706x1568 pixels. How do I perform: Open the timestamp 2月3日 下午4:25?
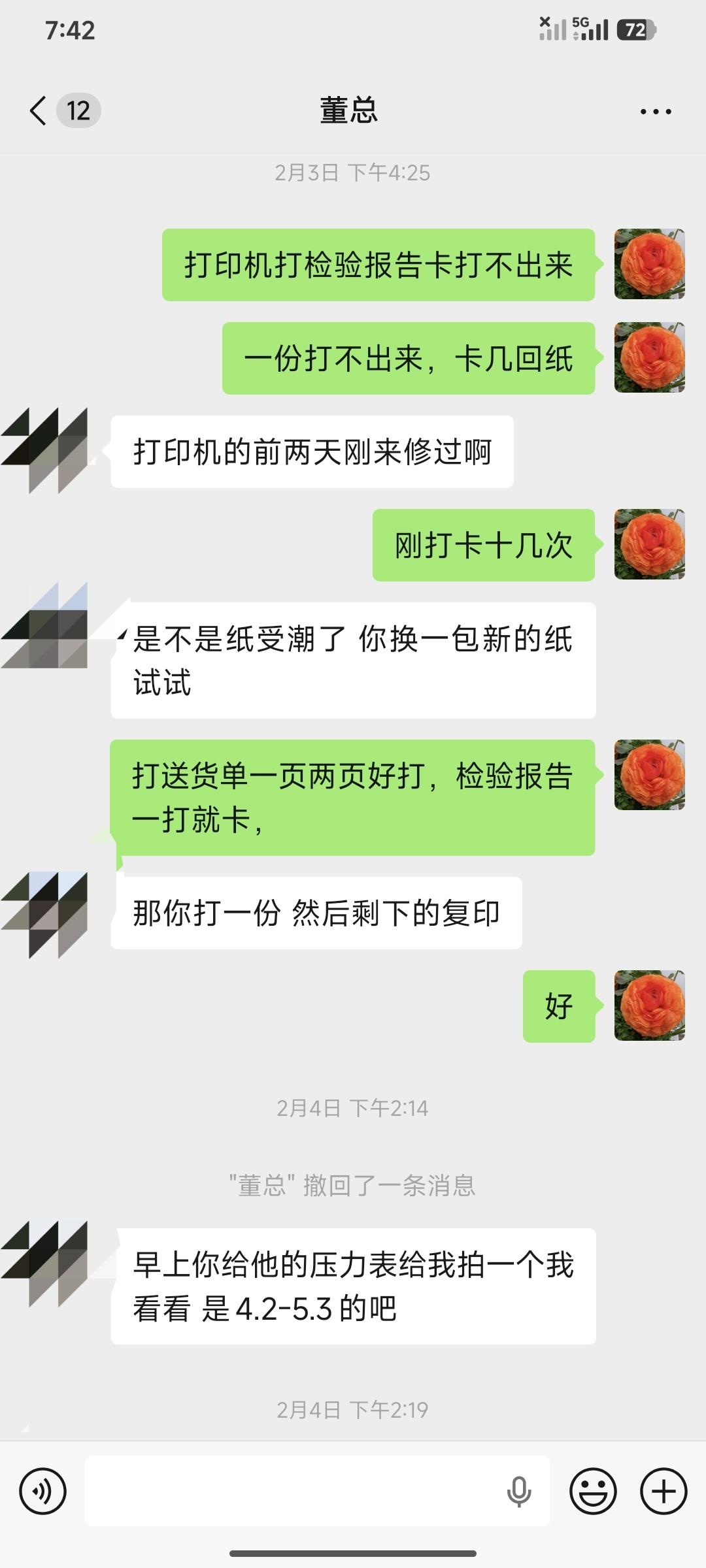pos(353,173)
